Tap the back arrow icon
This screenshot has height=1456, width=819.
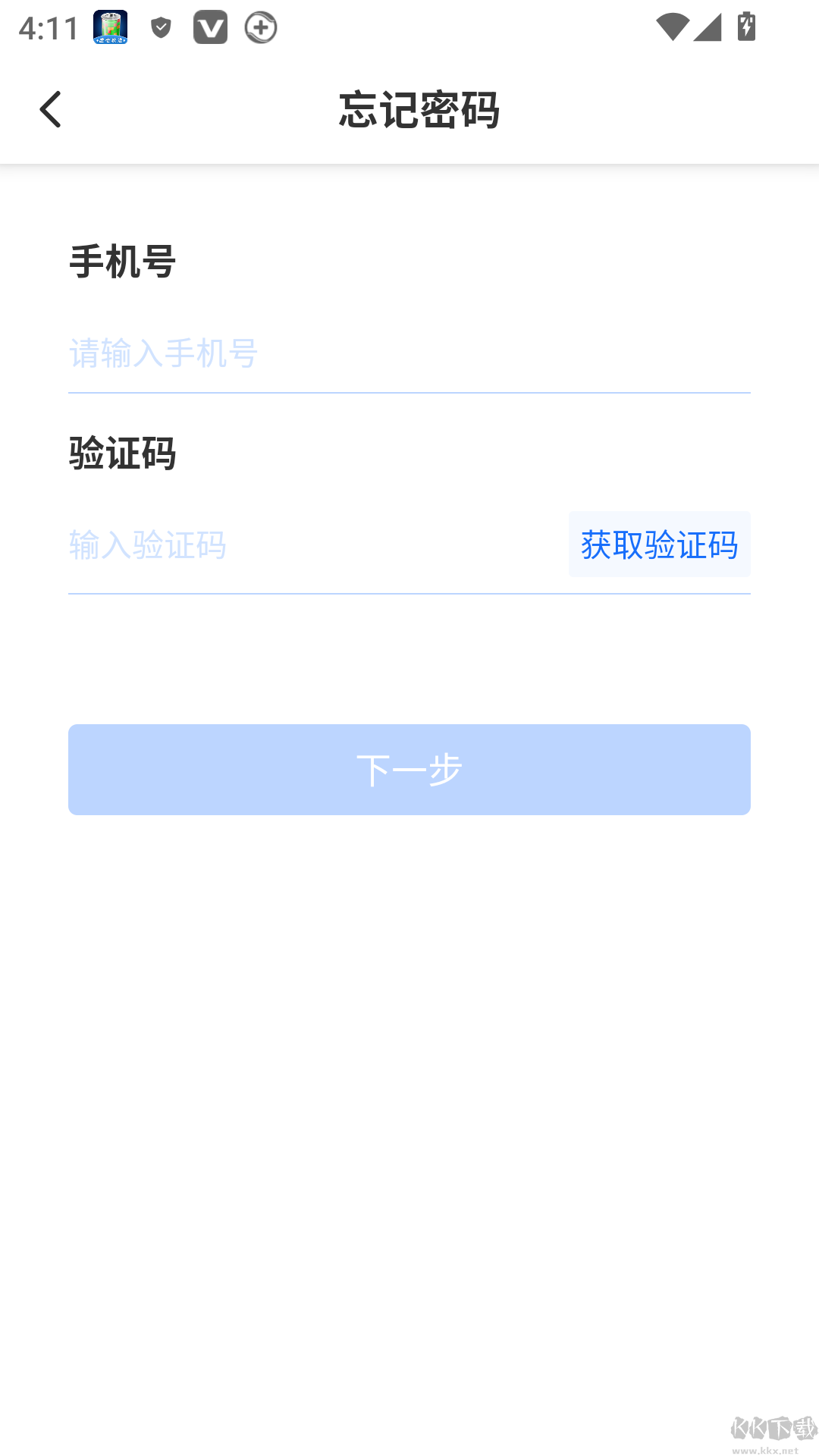51,108
